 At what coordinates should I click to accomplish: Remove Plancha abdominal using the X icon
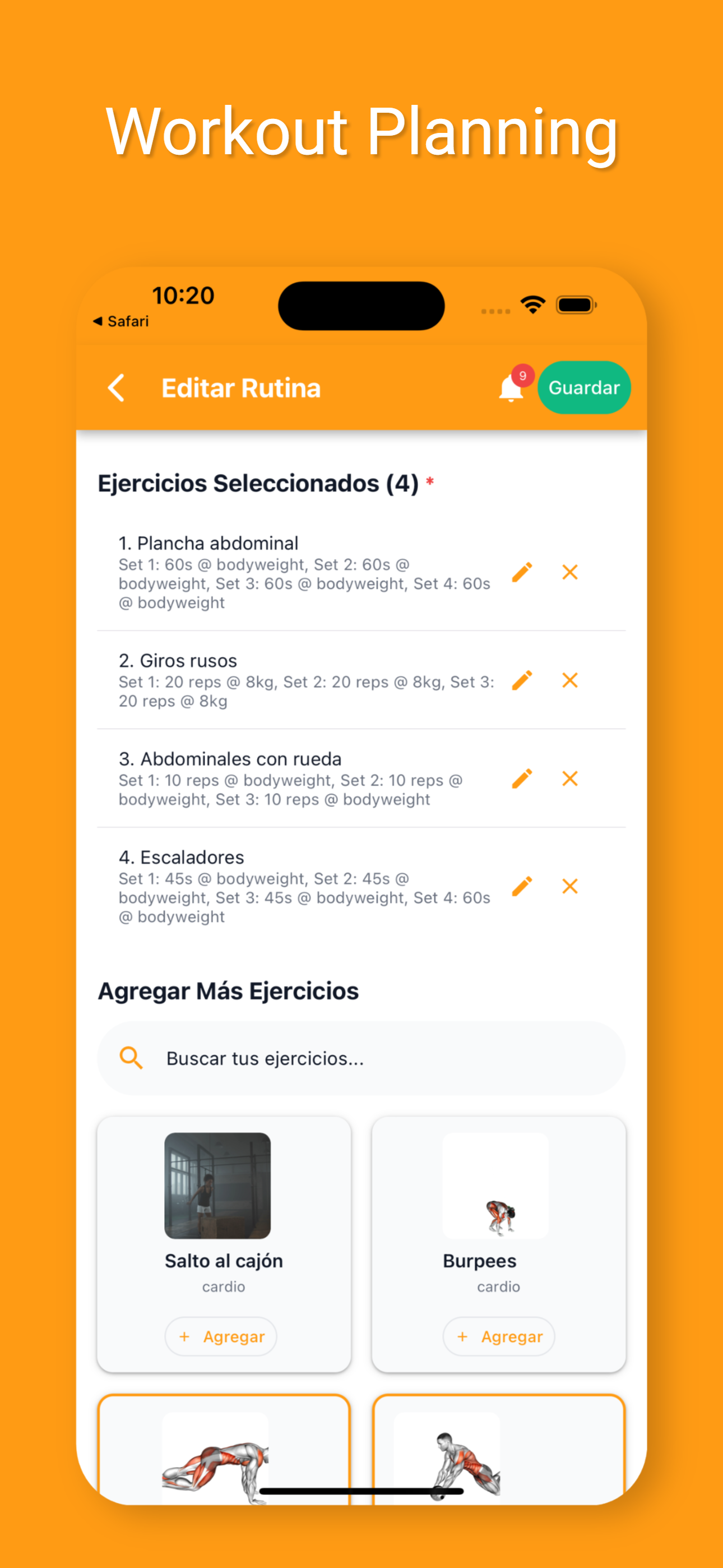point(569,571)
